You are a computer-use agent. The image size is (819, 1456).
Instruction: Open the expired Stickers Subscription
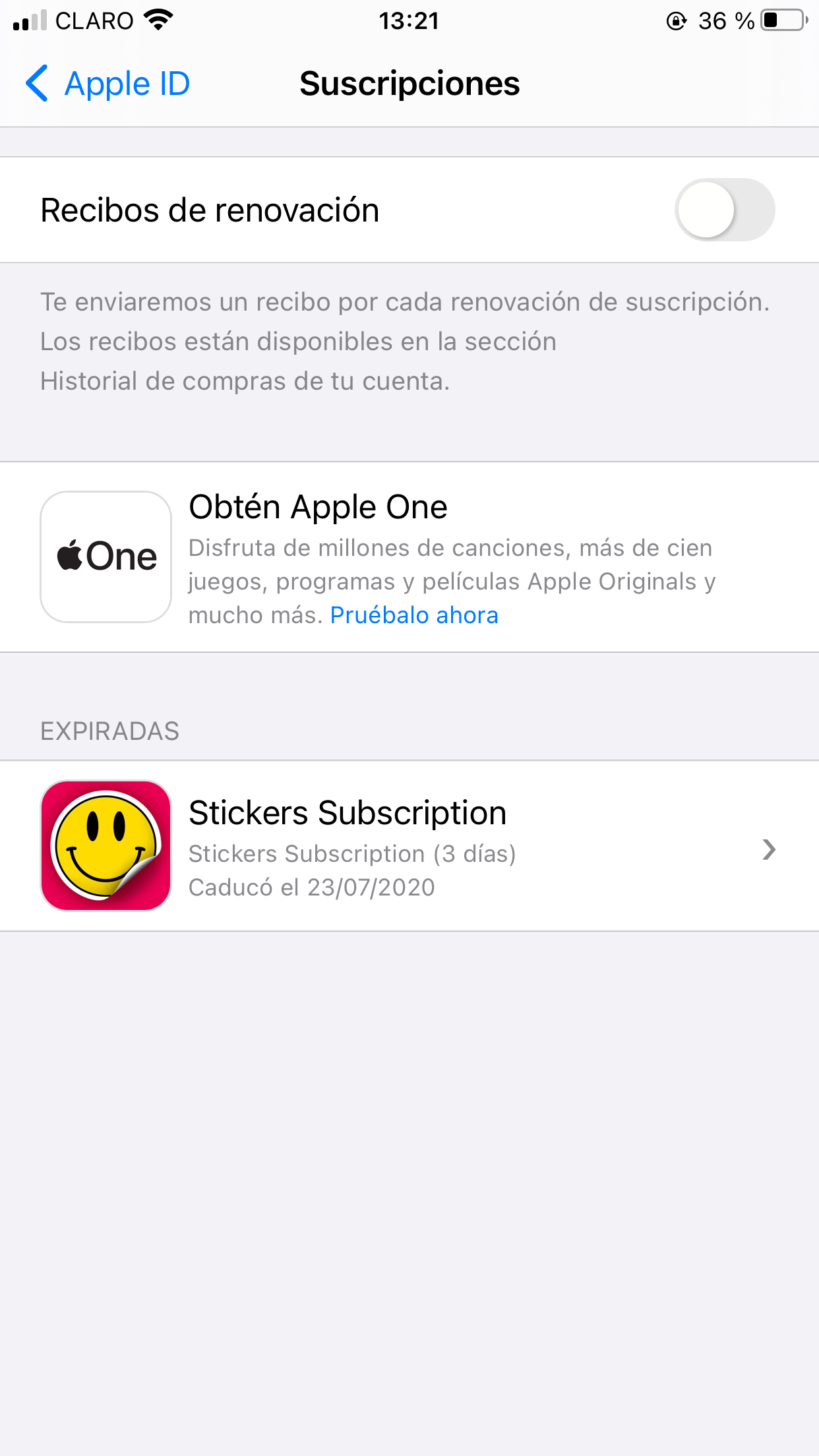(409, 846)
